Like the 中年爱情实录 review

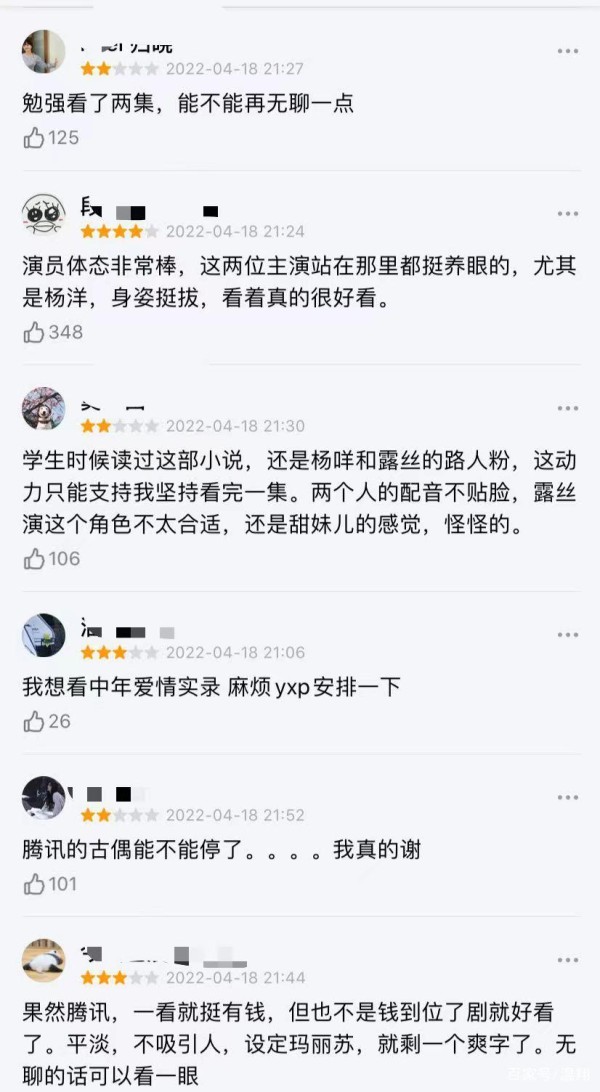35,720
